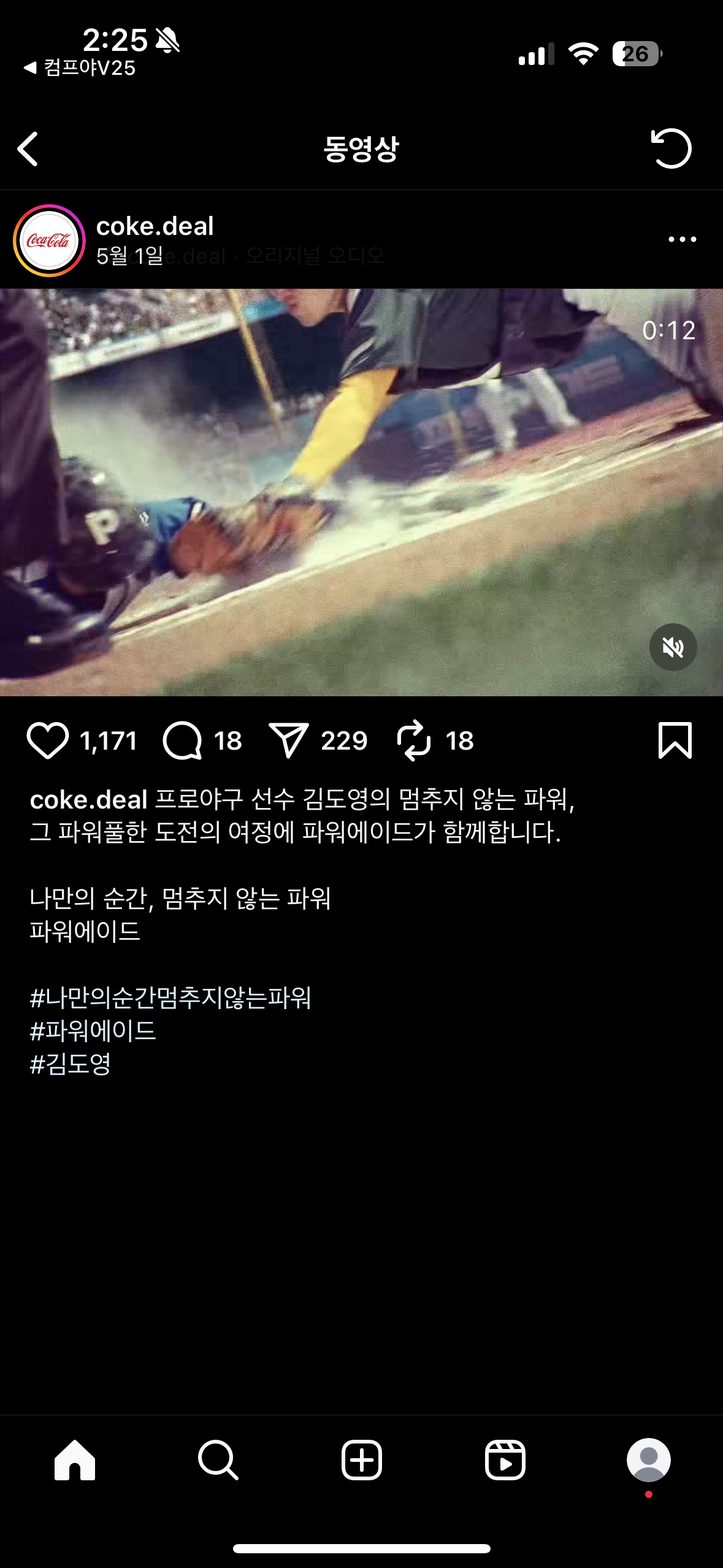Switch to the Home tab

pos(75,1460)
